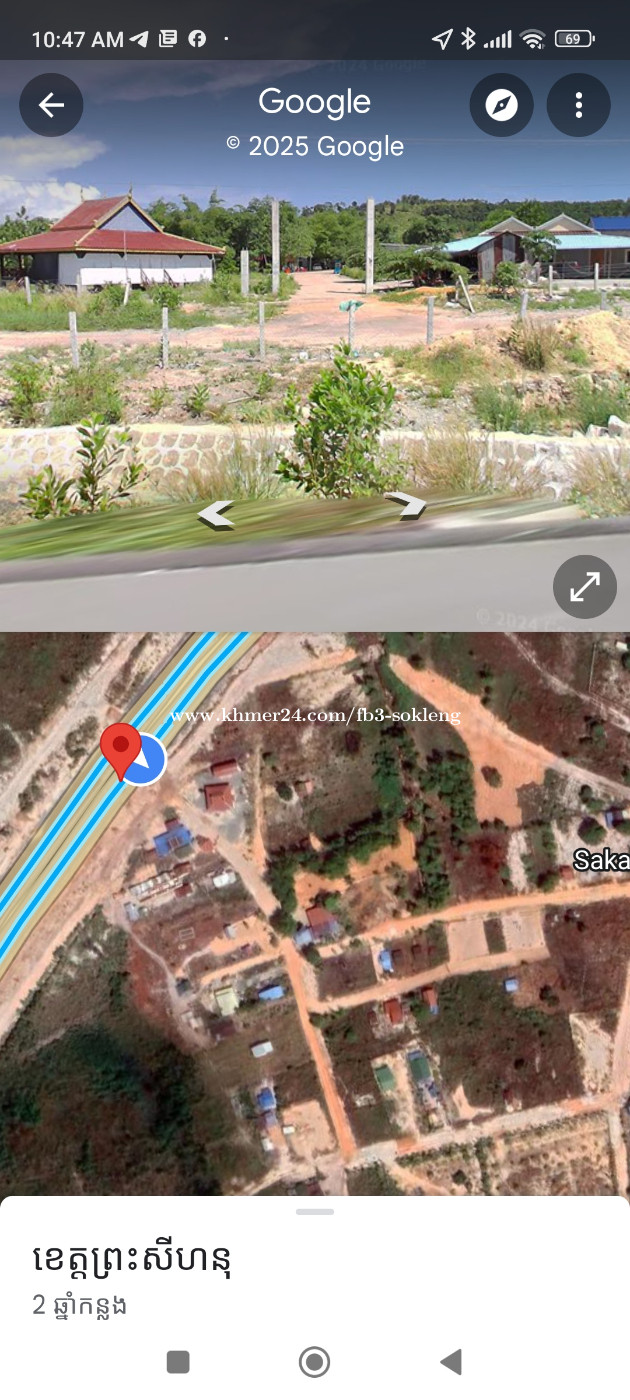Move Street View left with the arrow

click(215, 514)
